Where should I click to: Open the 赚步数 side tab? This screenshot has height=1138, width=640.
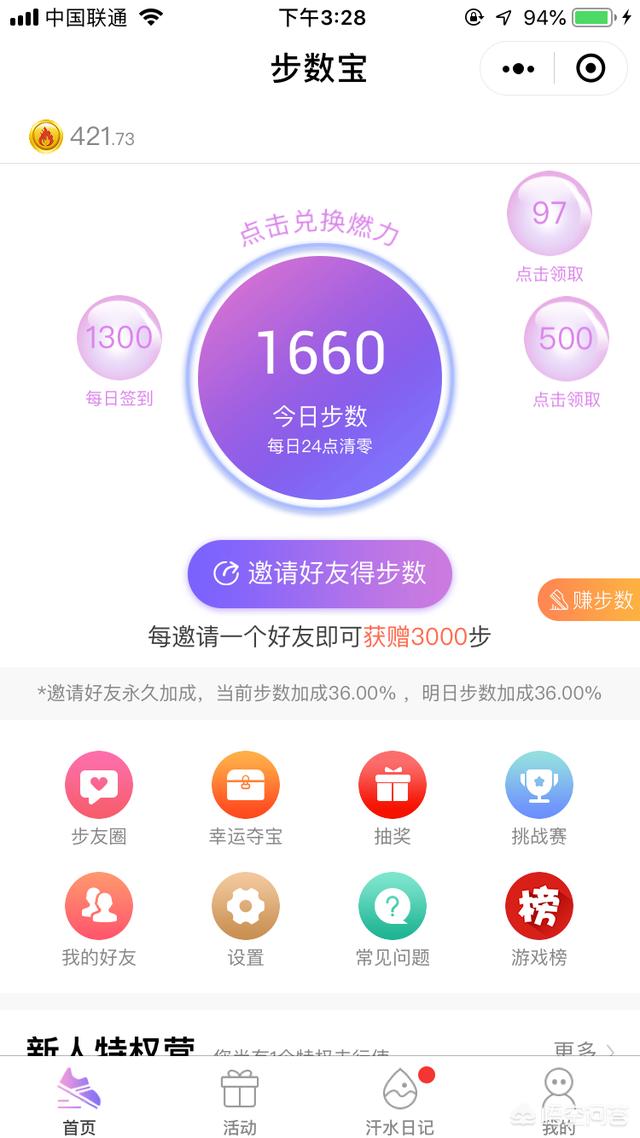[x=590, y=600]
